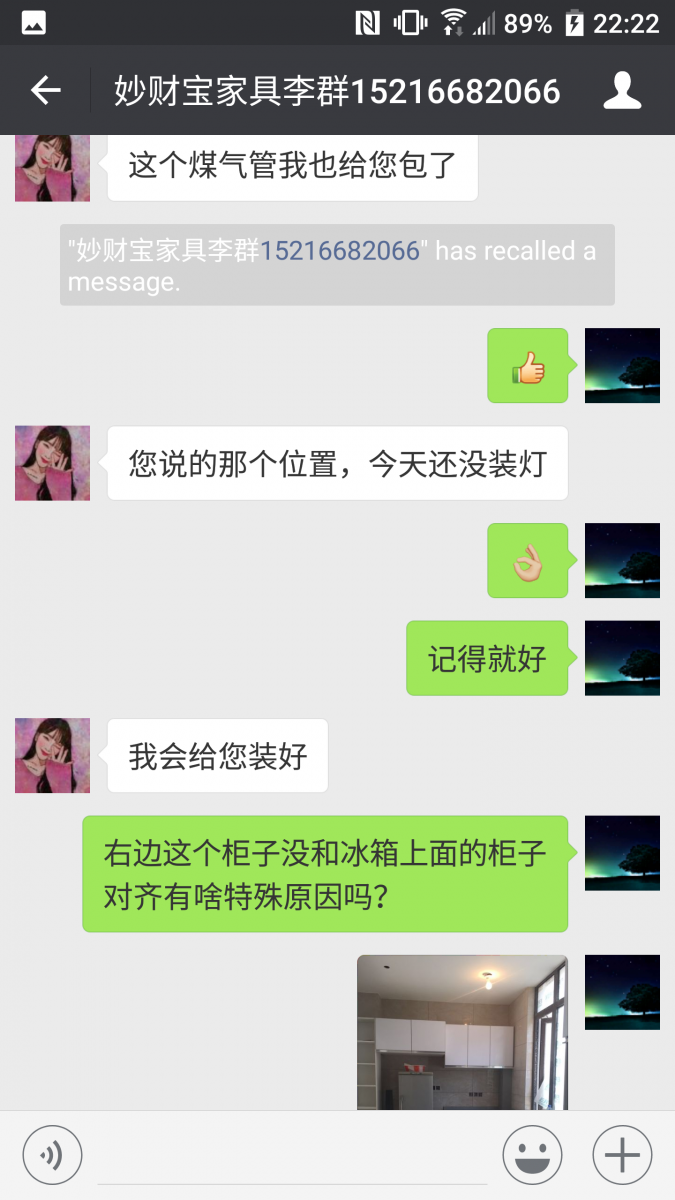View contact avatar beside 我会给您装好
The width and height of the screenshot is (675, 1200).
pyautogui.click(x=52, y=755)
